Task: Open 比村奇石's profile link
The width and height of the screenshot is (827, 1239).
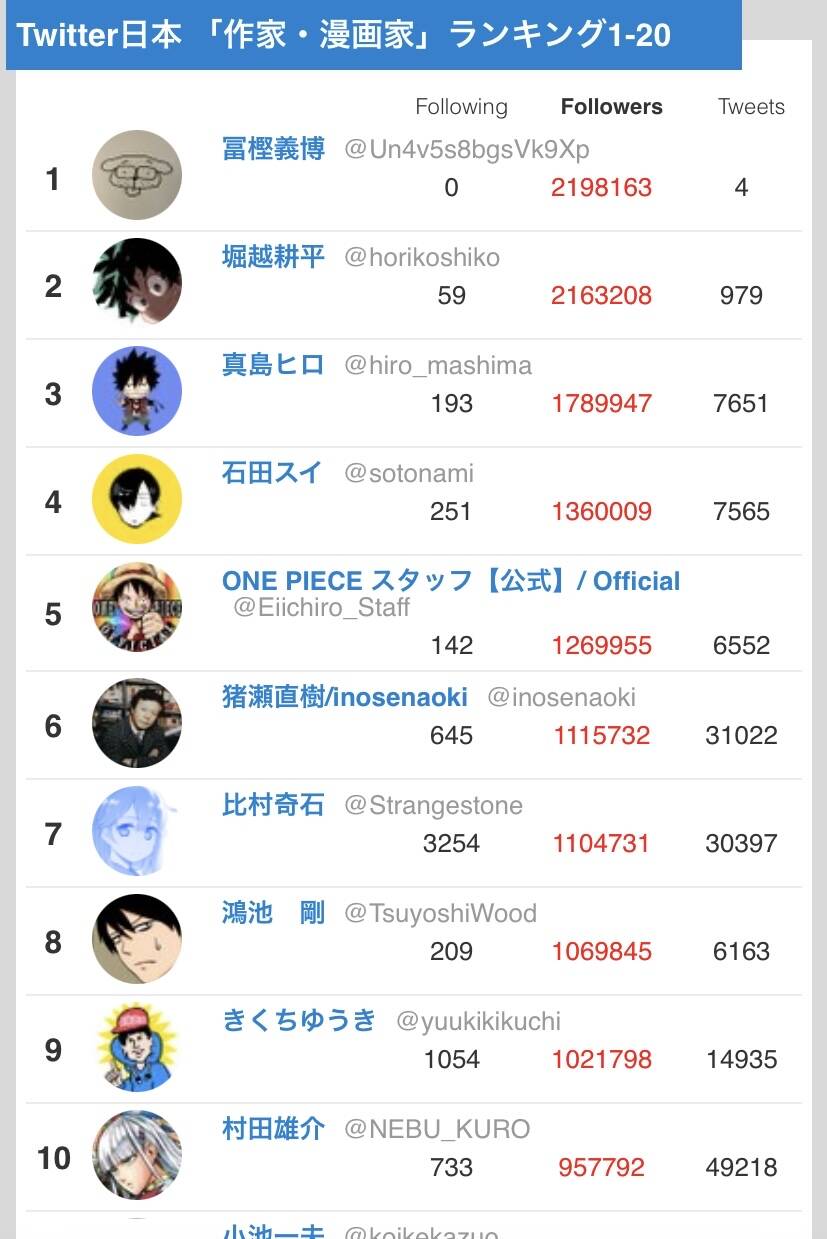Action: pyautogui.click(x=273, y=805)
